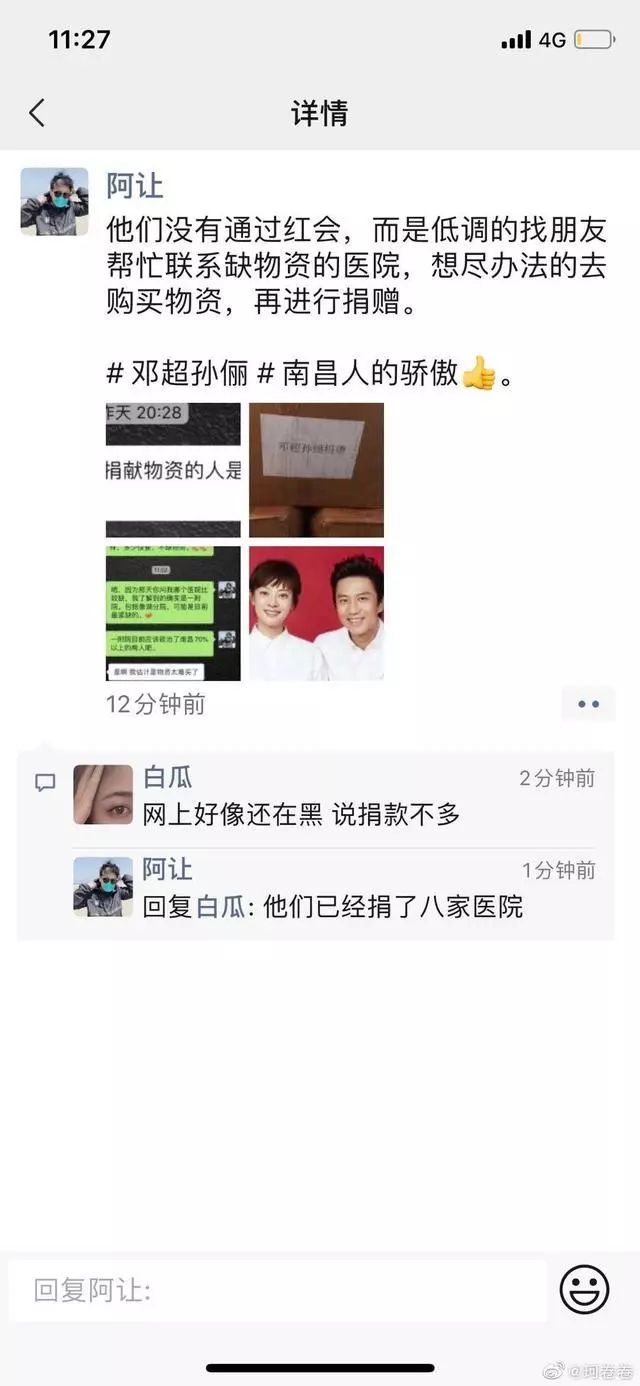Go back using the top-left arrow
The image size is (640, 1386).
[x=37, y=113]
